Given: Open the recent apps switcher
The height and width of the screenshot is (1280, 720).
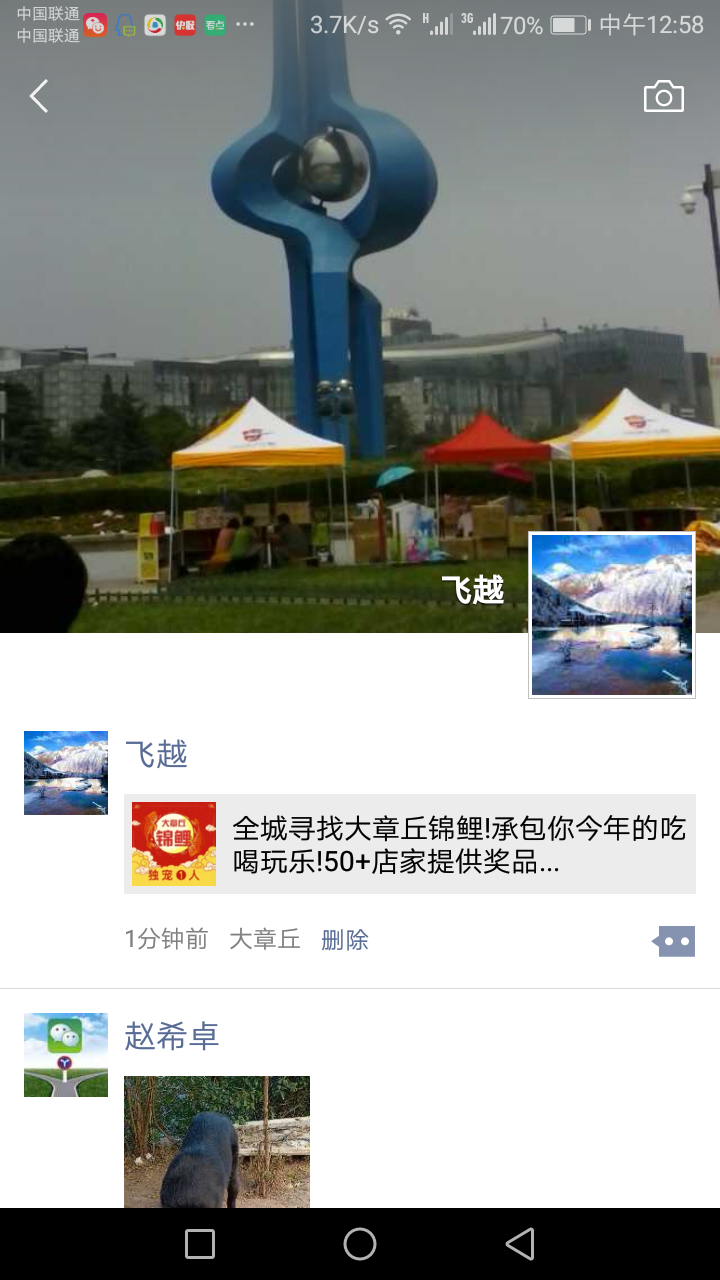Looking at the screenshot, I should (x=200, y=1244).
